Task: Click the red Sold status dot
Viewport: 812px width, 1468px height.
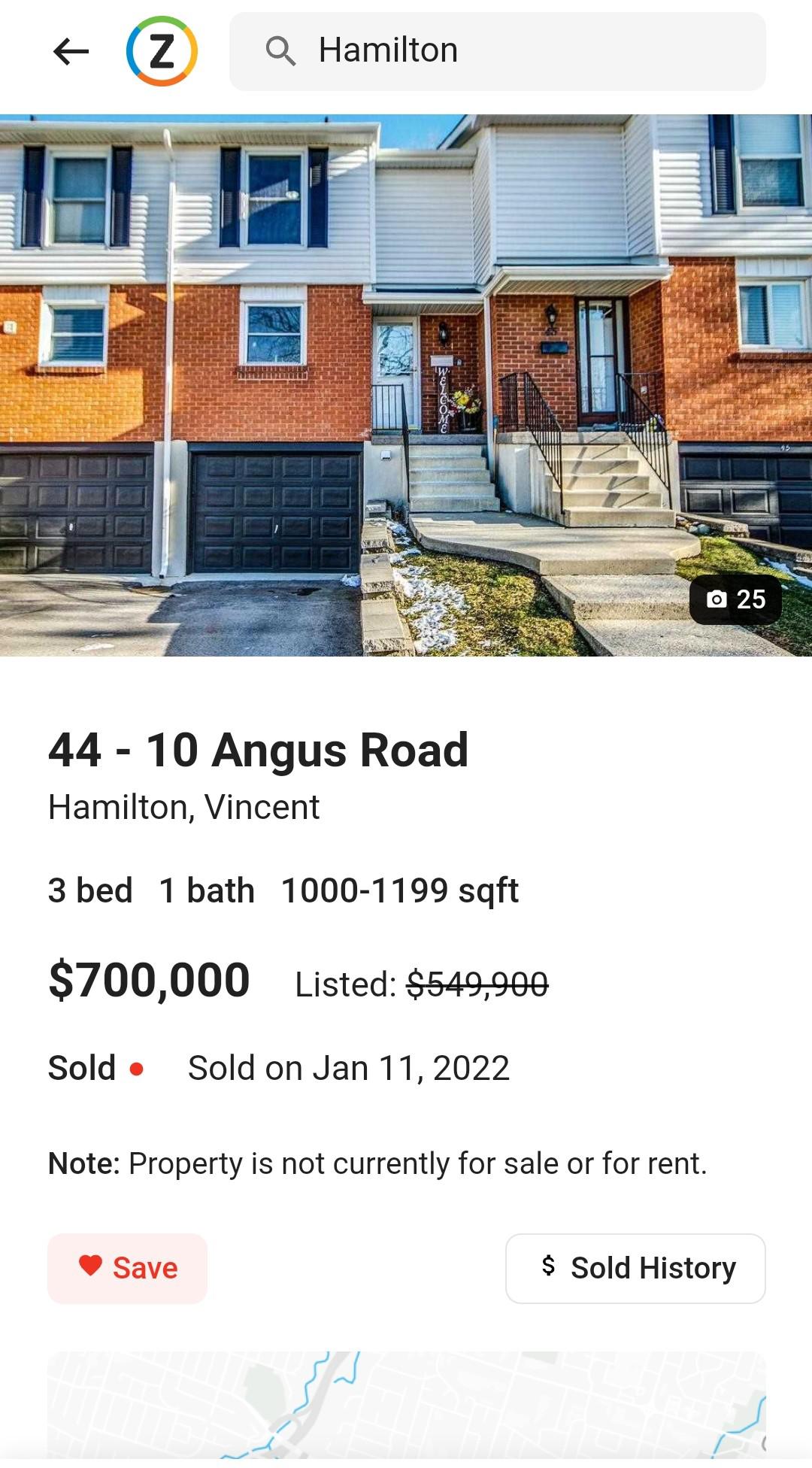Action: pyautogui.click(x=138, y=1068)
